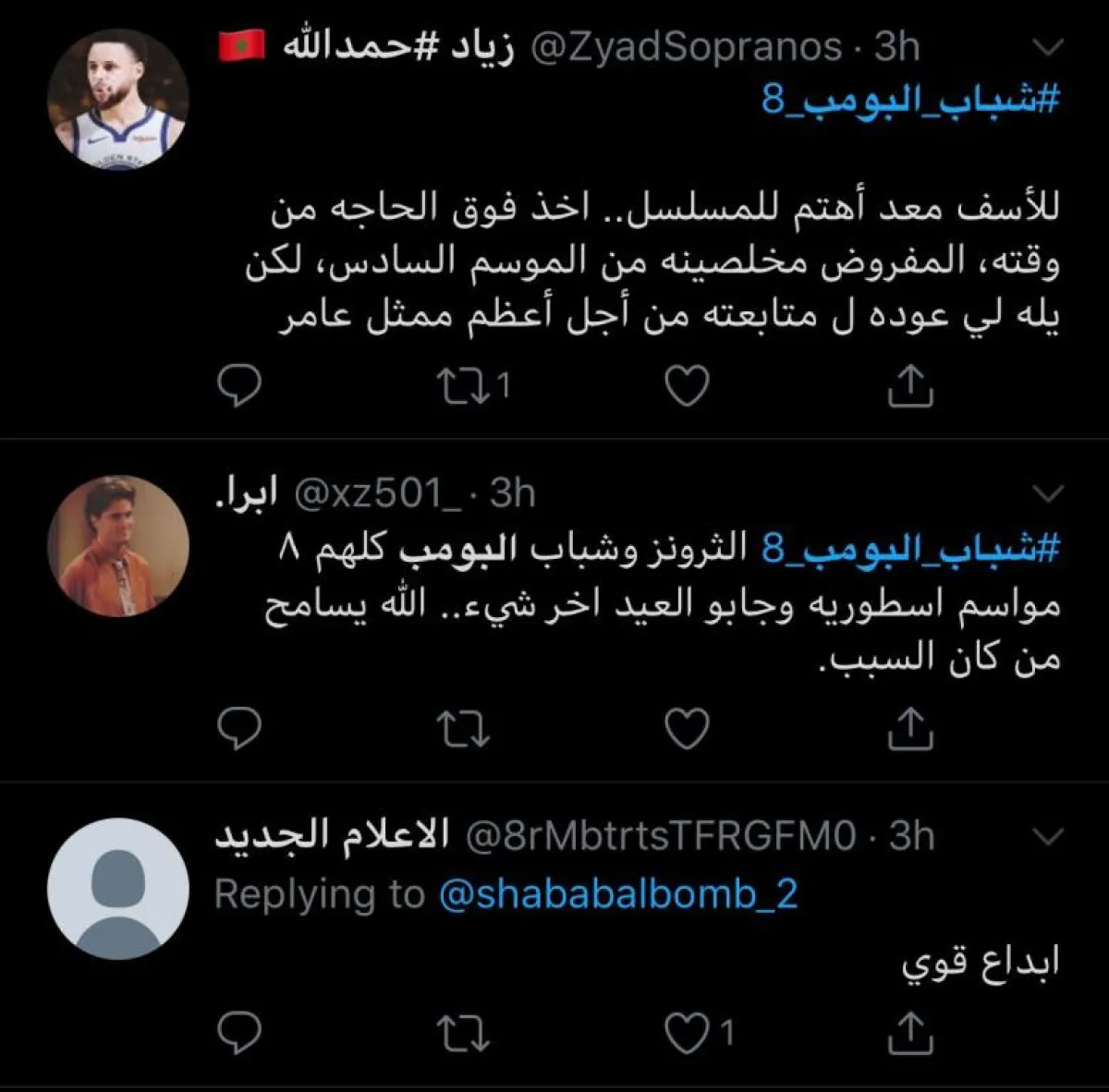Open the hashtag in @ZyadSopranos's tweet
Viewport: 1109px width, 1092px height.
[910, 100]
